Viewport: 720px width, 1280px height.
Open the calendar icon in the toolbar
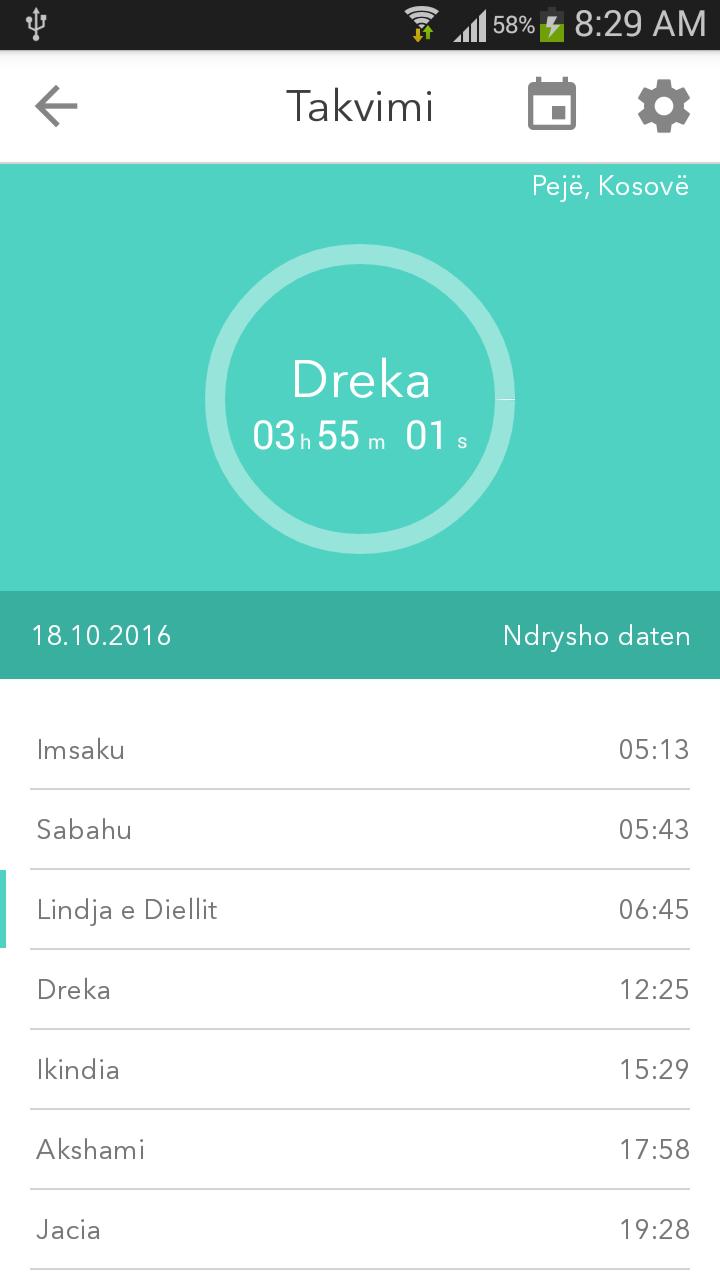(552, 105)
